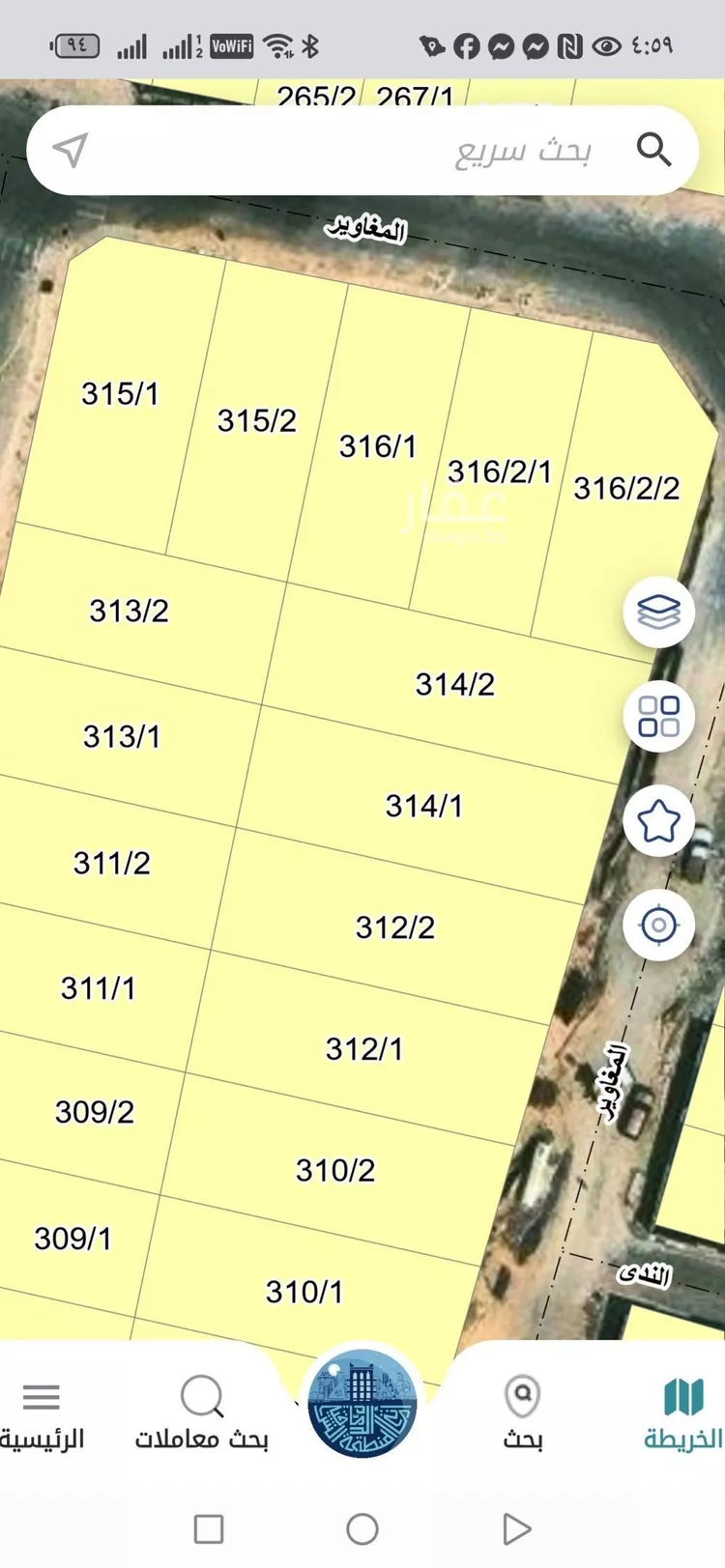Tap the navigation arrow in the search bar
The width and height of the screenshot is (725, 1568).
tap(71, 150)
